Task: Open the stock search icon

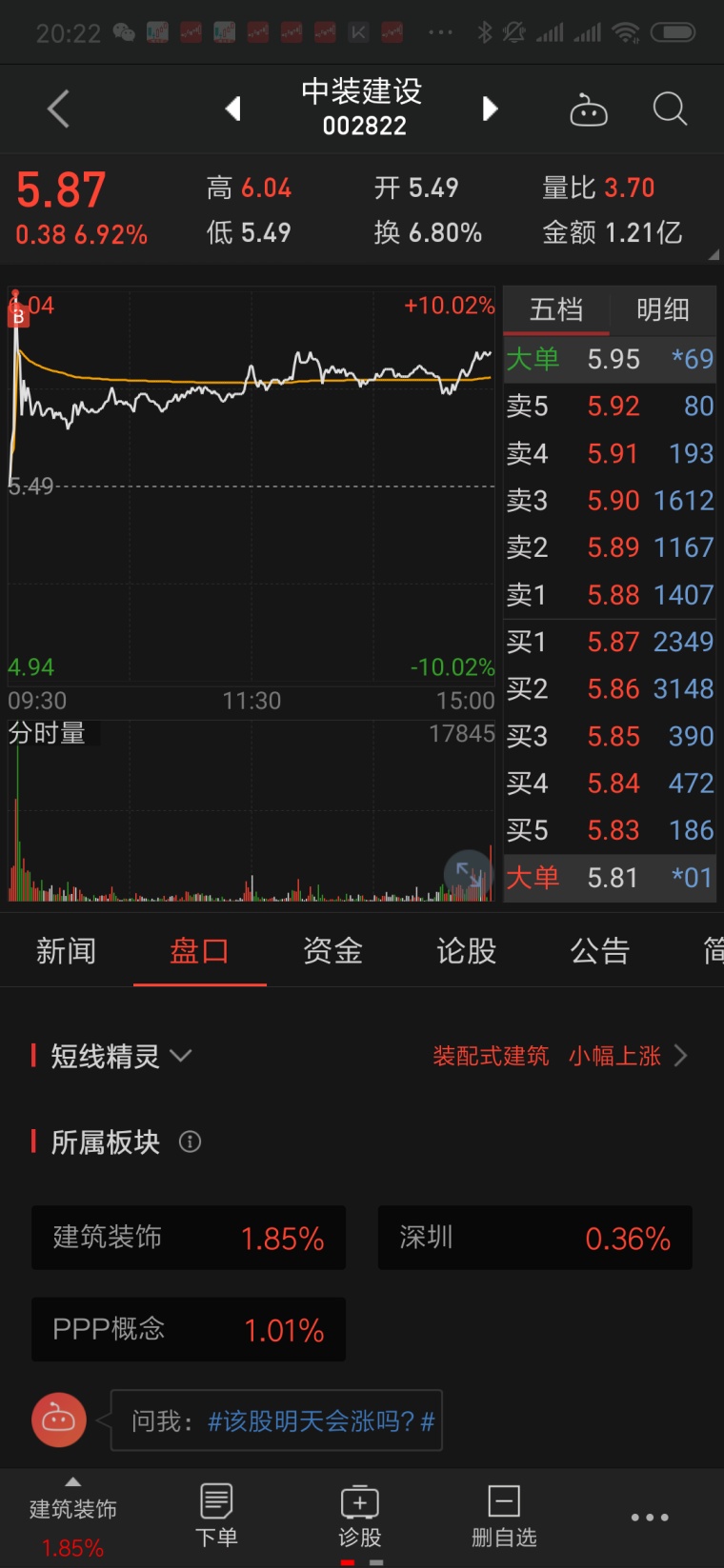Action: (669, 109)
